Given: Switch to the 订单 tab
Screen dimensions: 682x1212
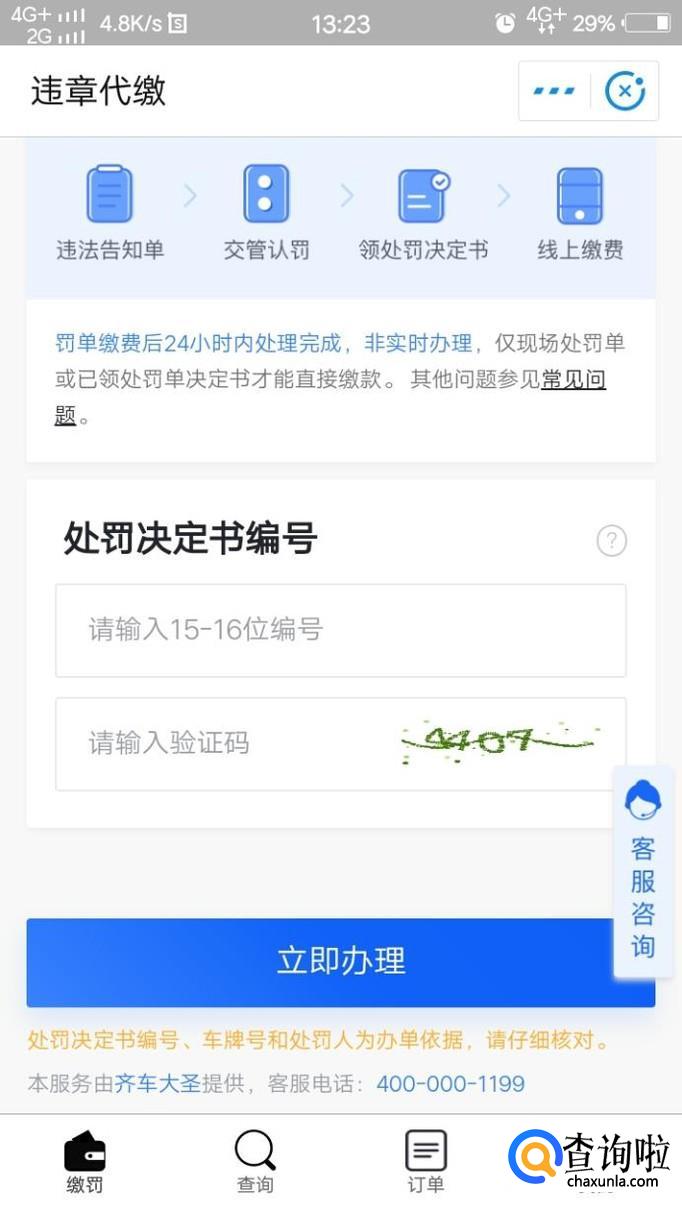Looking at the screenshot, I should 426,1163.
